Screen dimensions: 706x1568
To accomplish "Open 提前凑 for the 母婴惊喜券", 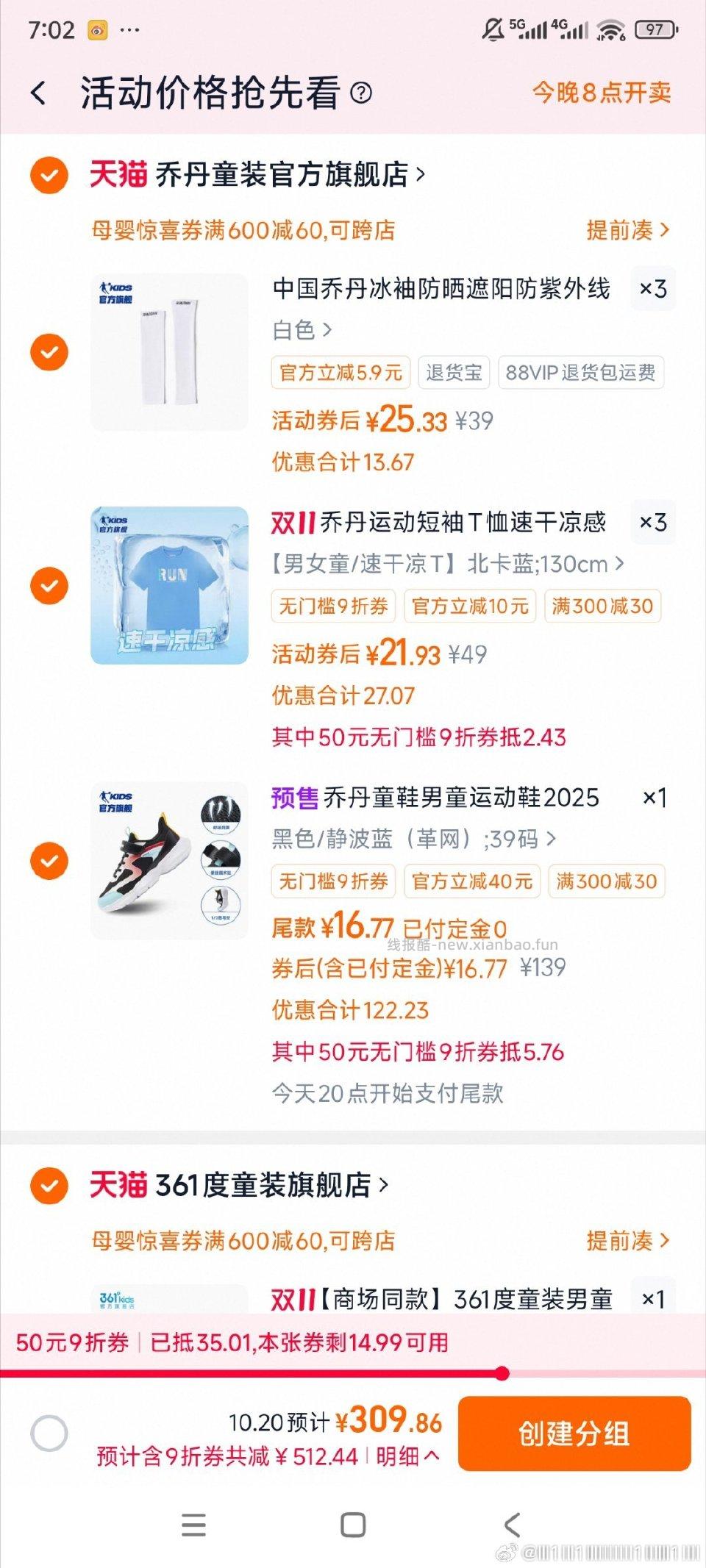I will coord(625,230).
